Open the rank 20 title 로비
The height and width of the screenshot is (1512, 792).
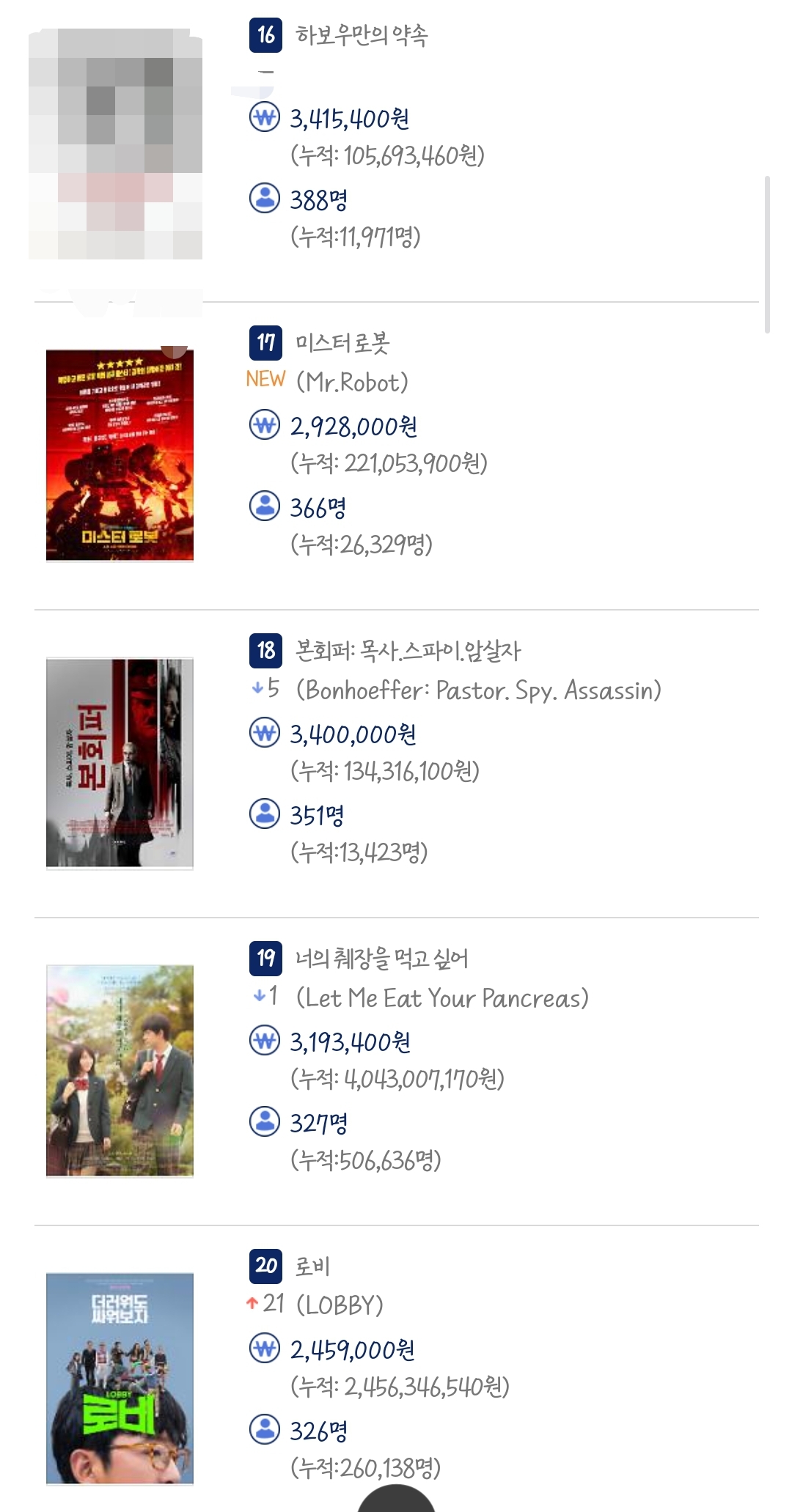[x=312, y=1266]
